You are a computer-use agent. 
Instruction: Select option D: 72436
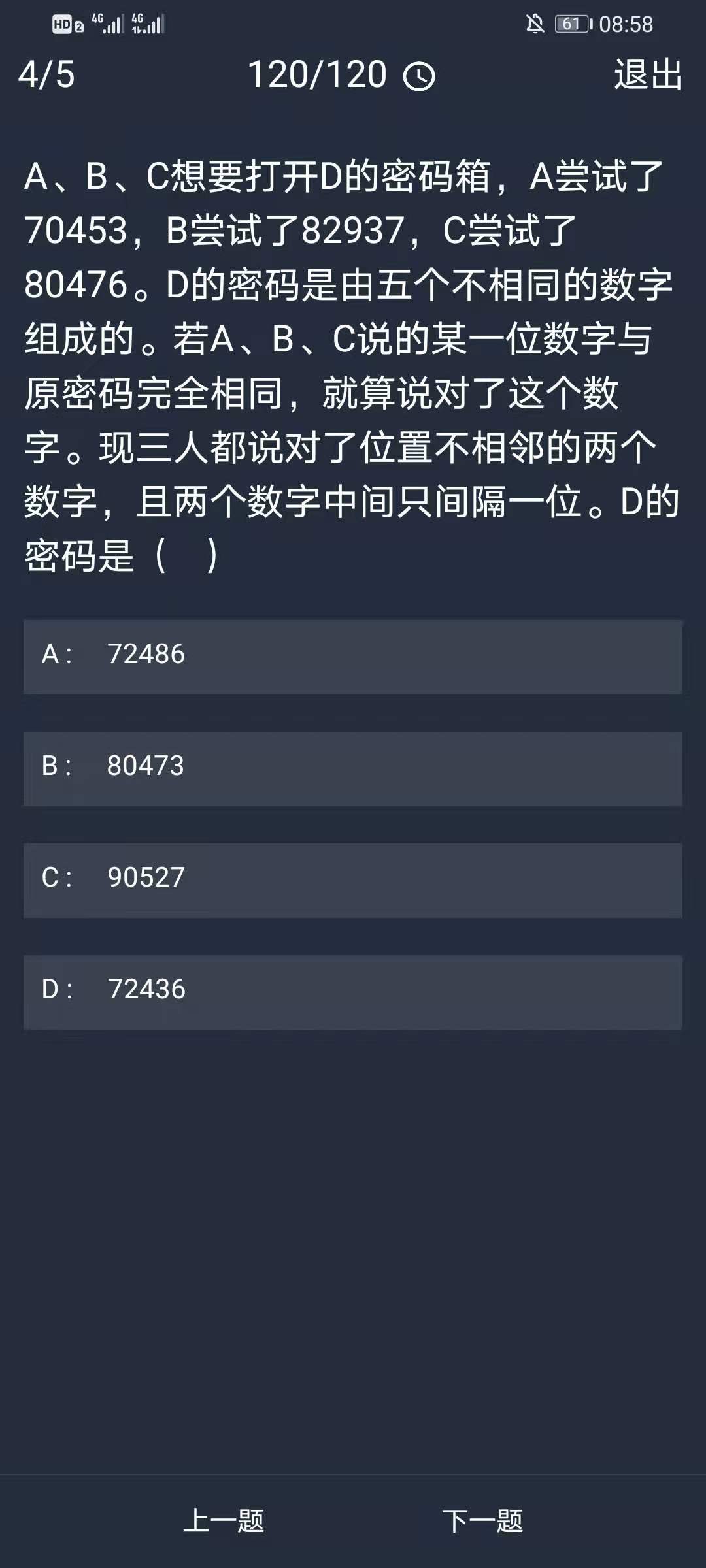[353, 991]
